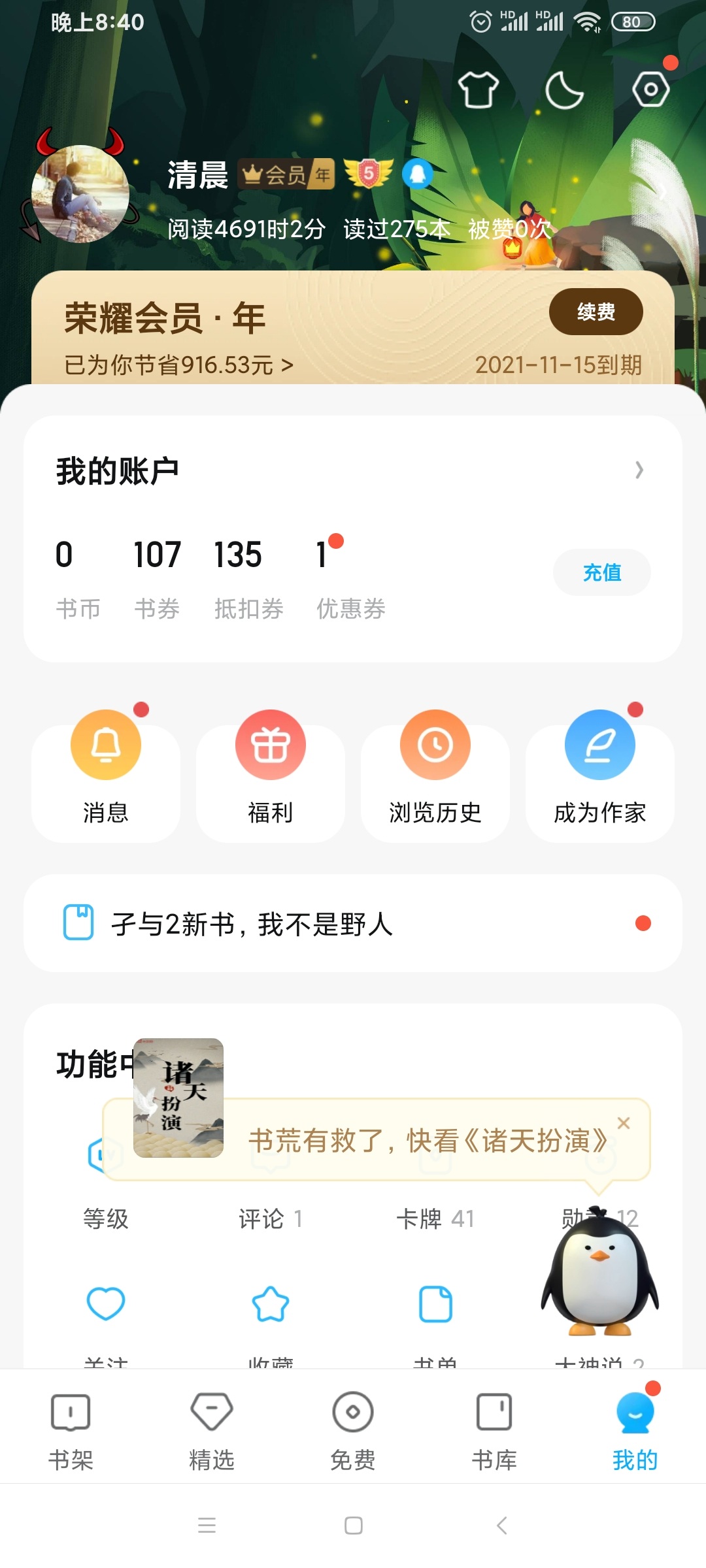Dismiss the 诸天扮演 recommendation popup

click(624, 1123)
